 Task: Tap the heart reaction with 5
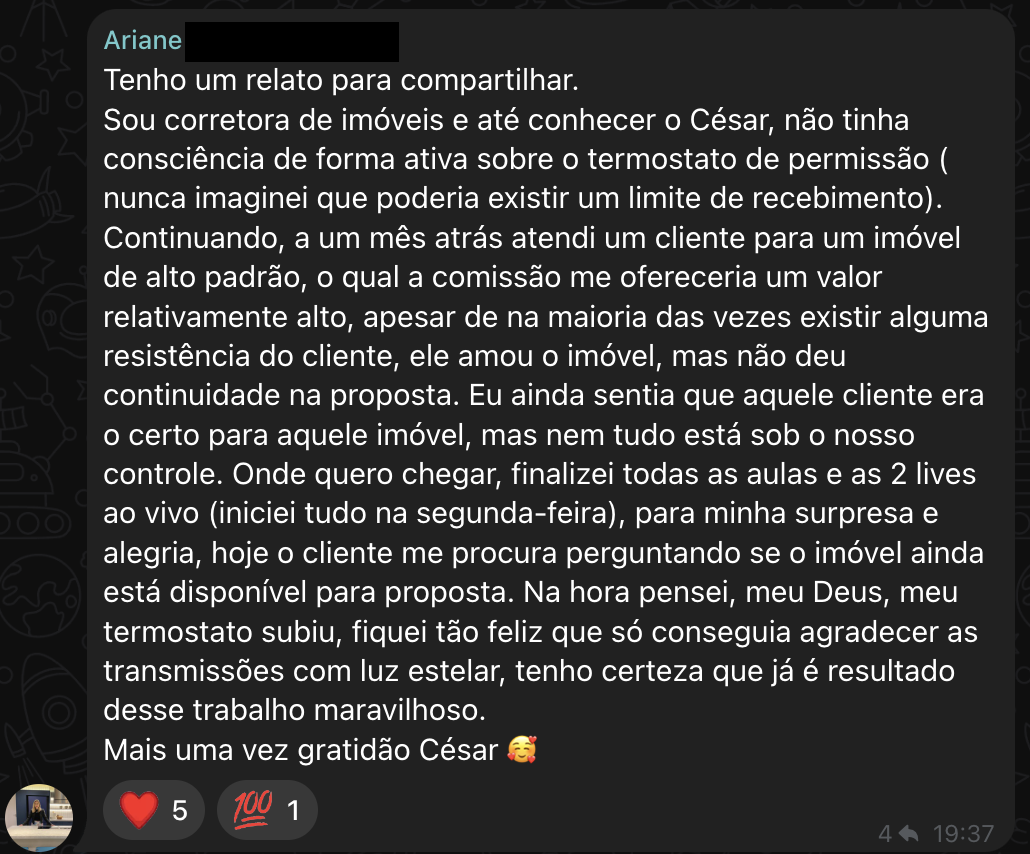coord(154,809)
